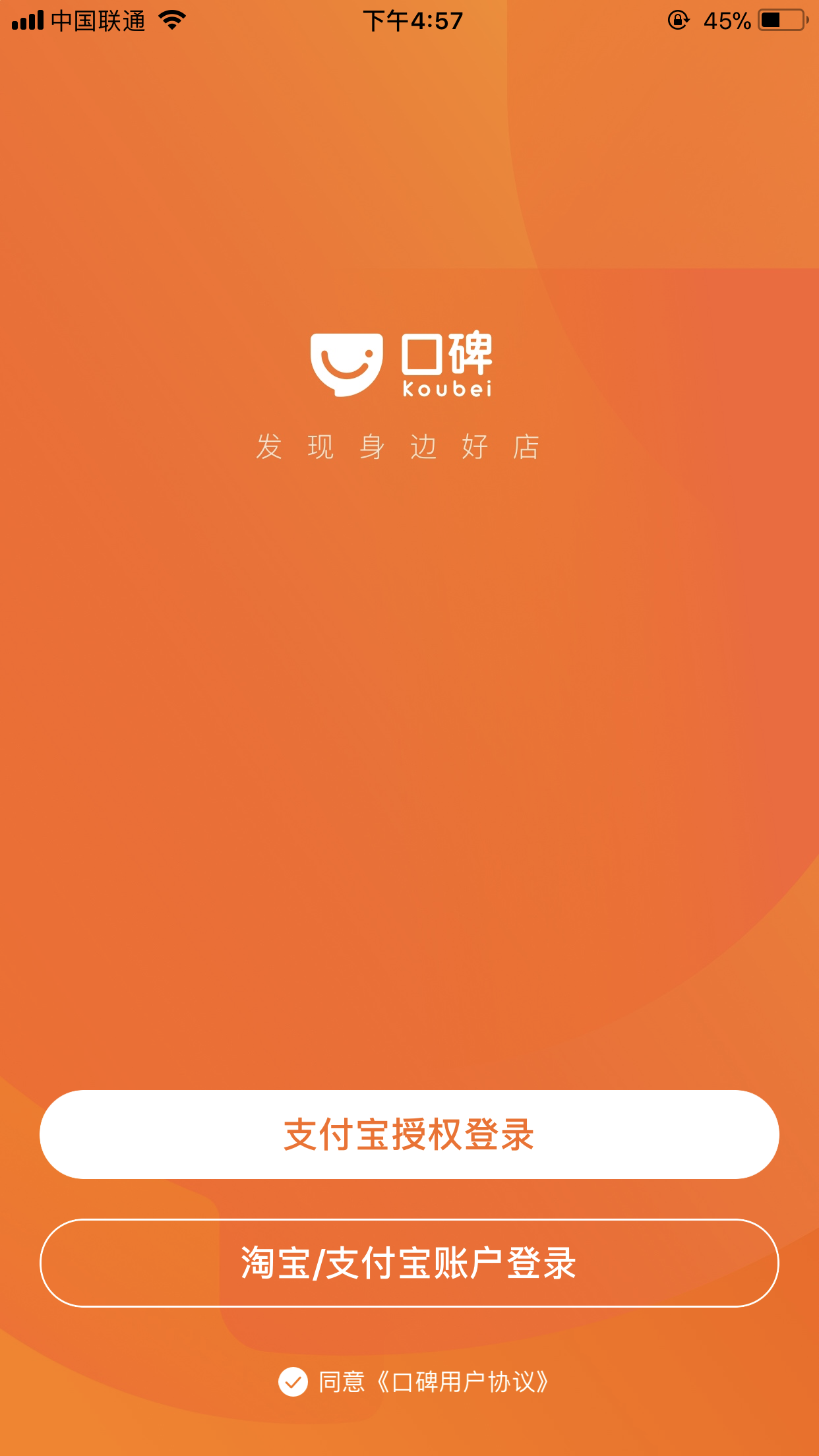The image size is (819, 1456).
Task: Open the 《口碑用户协议》 link
Action: [462, 1381]
